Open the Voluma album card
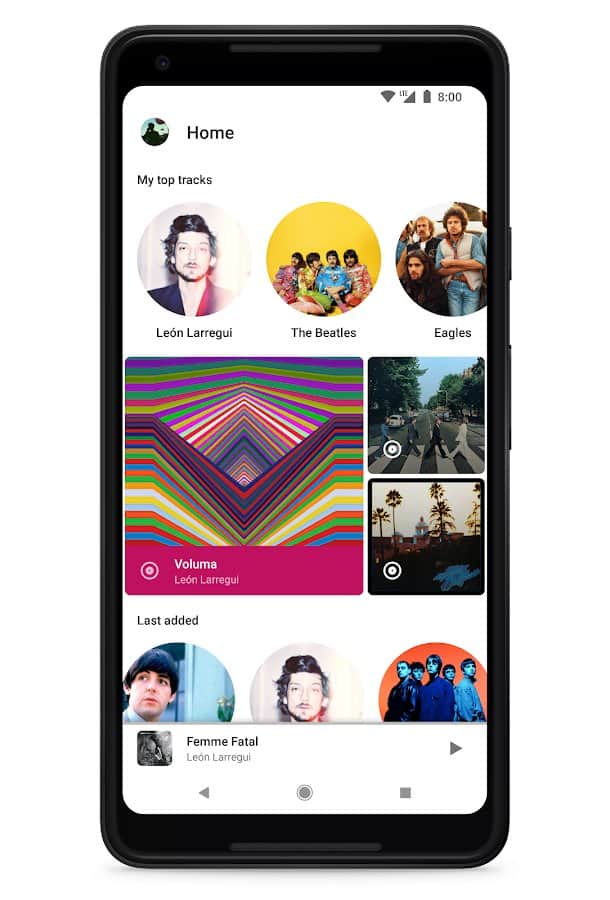 coord(244,475)
